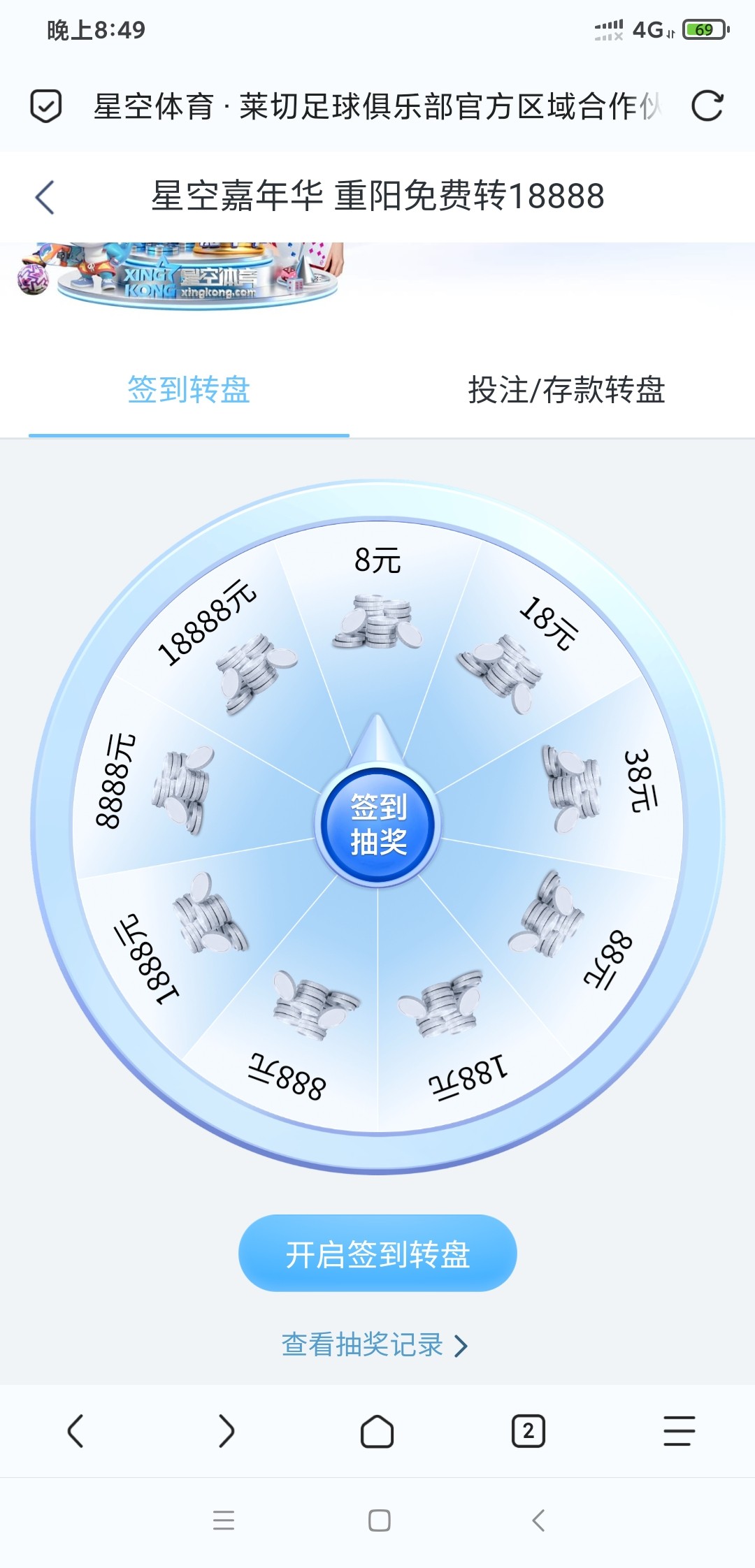Viewport: 755px width, 1568px height.
Task: Spin the wheel with 签到抽奖 center button
Action: pyautogui.click(x=377, y=825)
